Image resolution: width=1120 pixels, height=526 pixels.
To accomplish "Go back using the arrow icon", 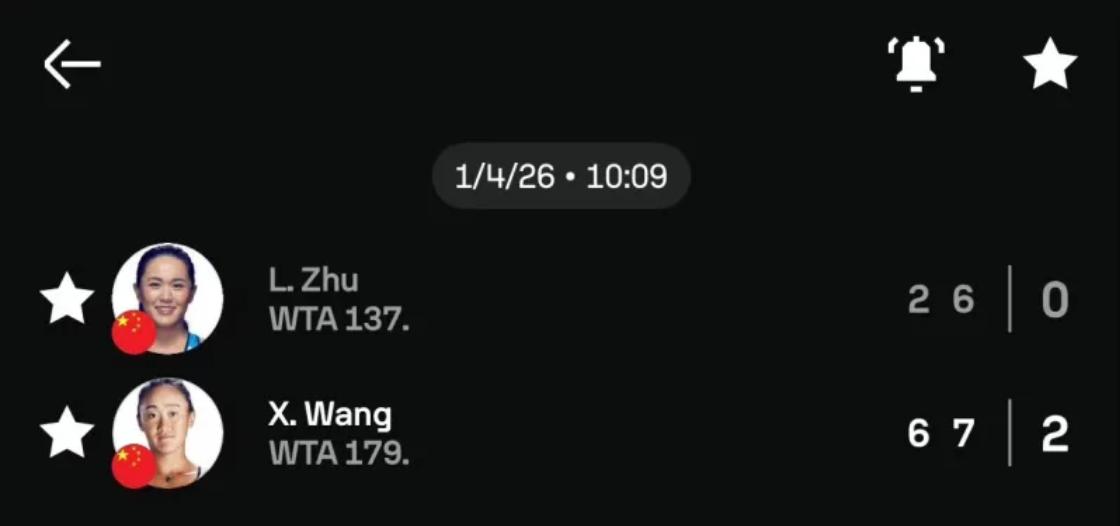I will pyautogui.click(x=72, y=65).
